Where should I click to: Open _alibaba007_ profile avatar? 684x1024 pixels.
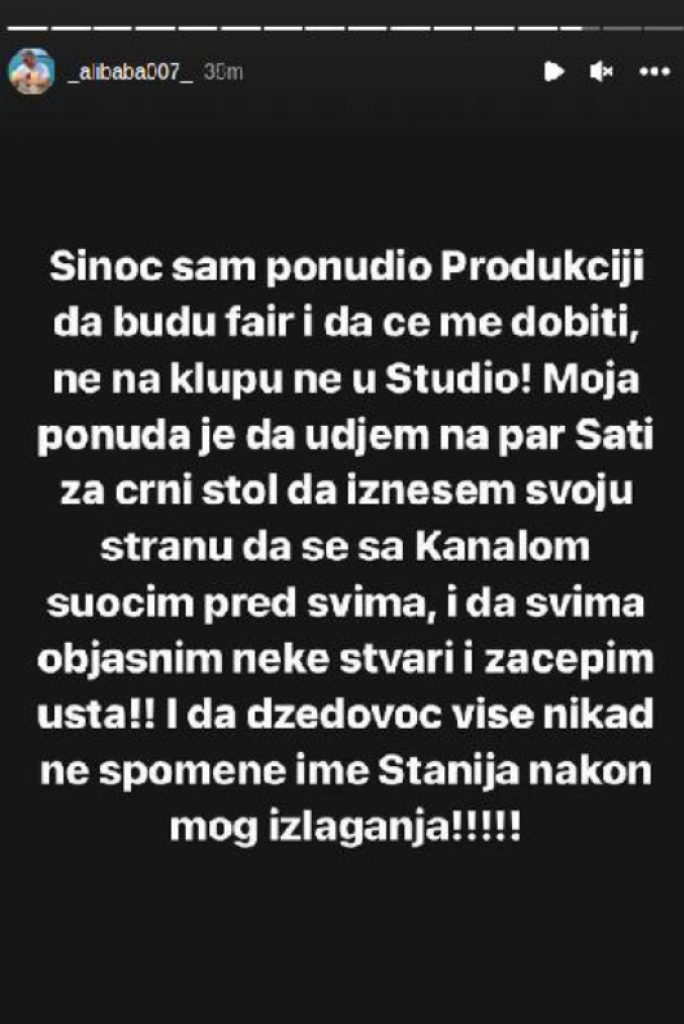click(31, 71)
